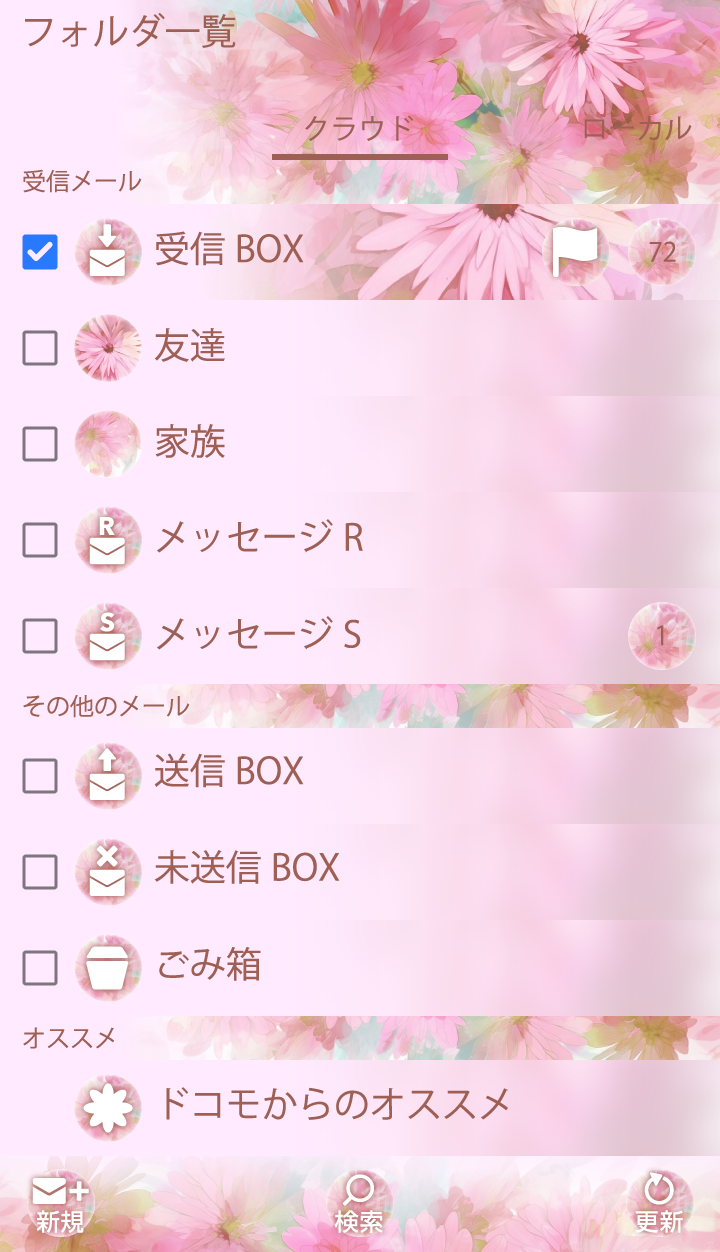720x1252 pixels.
Task: Open 検索 search
Action: [x=359, y=1204]
